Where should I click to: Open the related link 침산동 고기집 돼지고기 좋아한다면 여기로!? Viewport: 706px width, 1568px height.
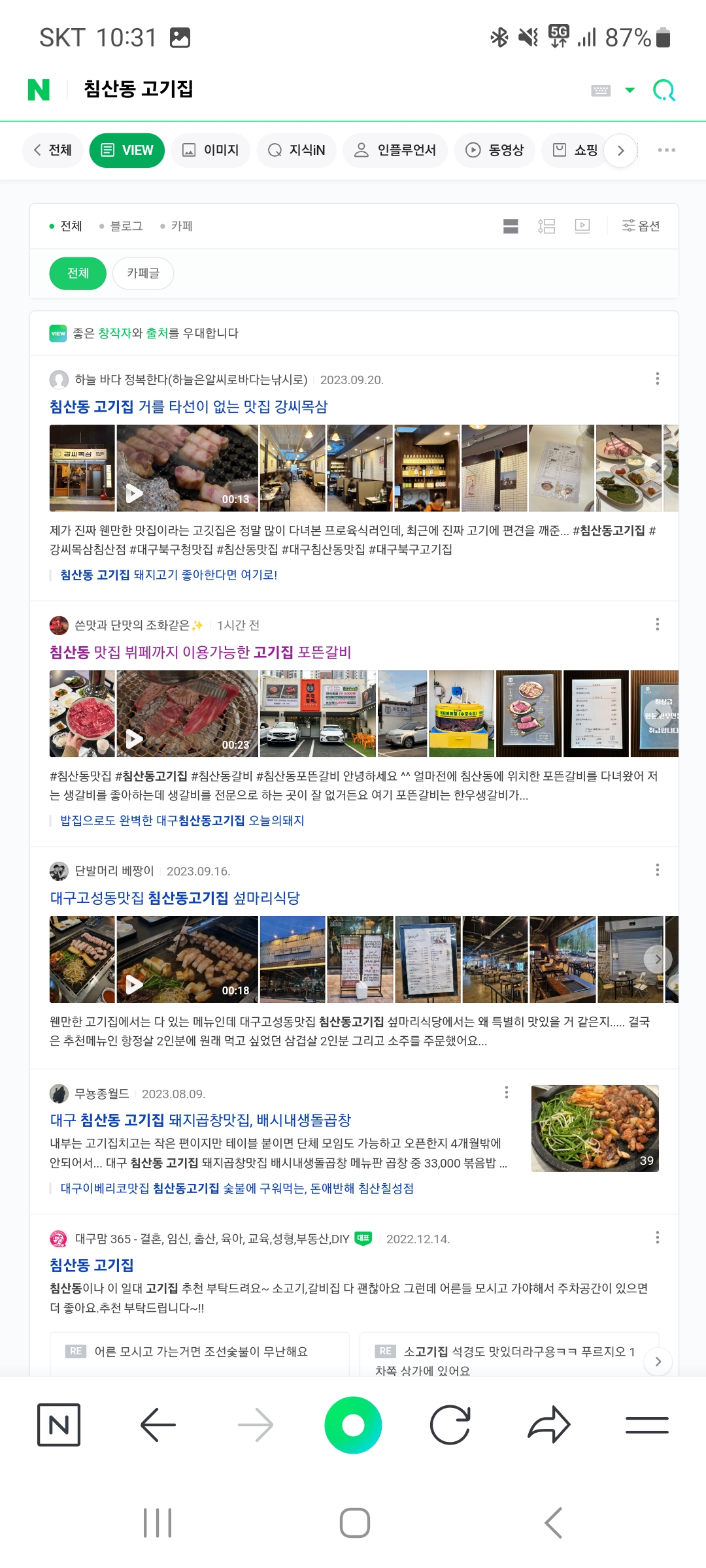pyautogui.click(x=169, y=575)
